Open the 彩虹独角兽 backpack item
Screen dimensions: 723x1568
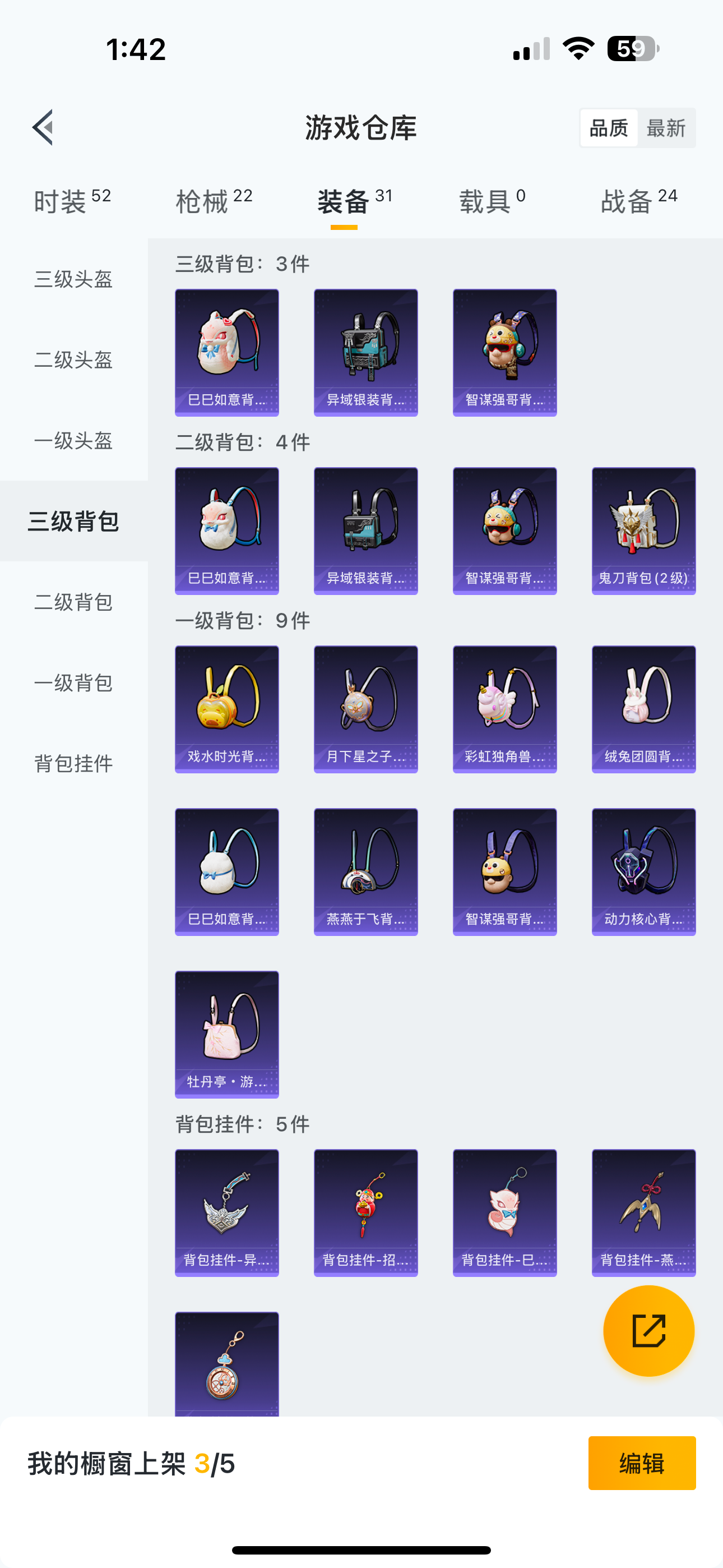pos(504,708)
